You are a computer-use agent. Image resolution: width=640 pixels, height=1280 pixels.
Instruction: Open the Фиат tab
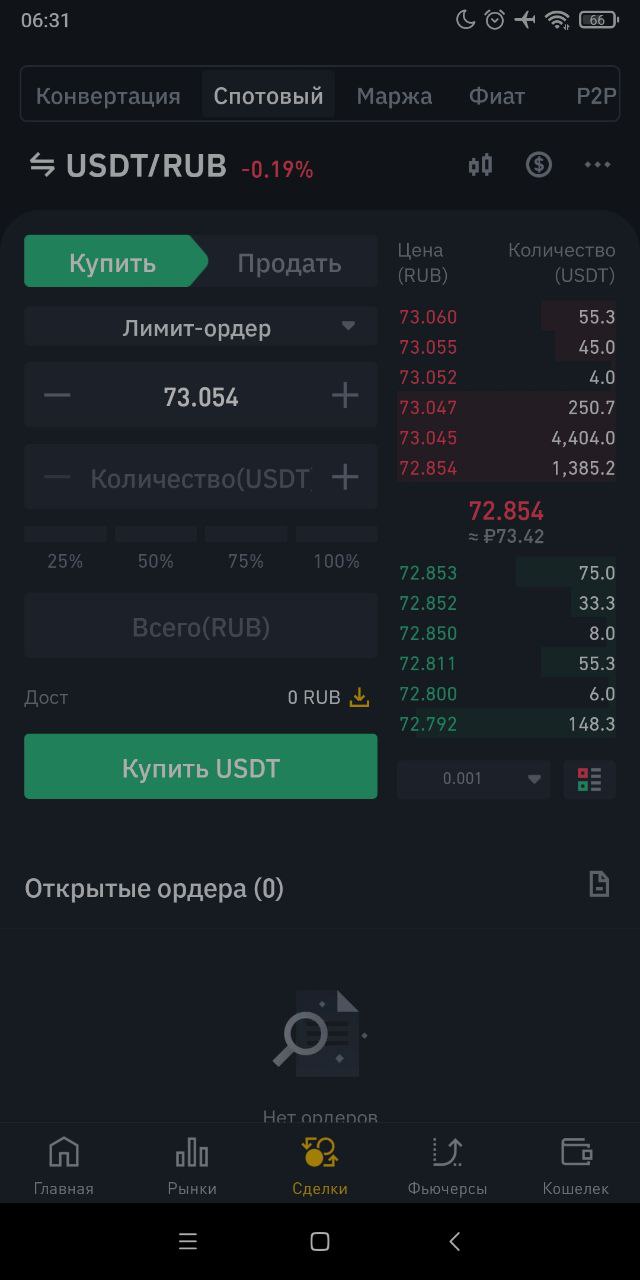[x=497, y=96]
